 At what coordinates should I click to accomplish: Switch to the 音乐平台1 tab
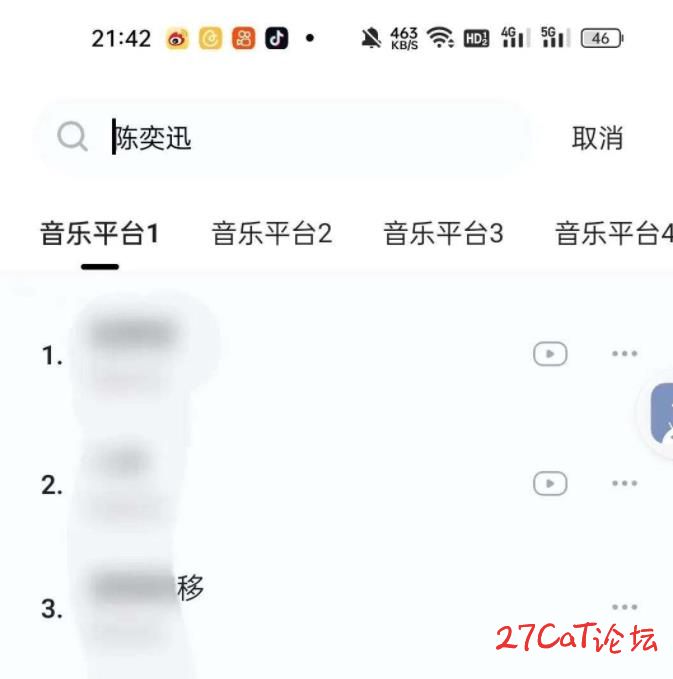click(x=99, y=235)
